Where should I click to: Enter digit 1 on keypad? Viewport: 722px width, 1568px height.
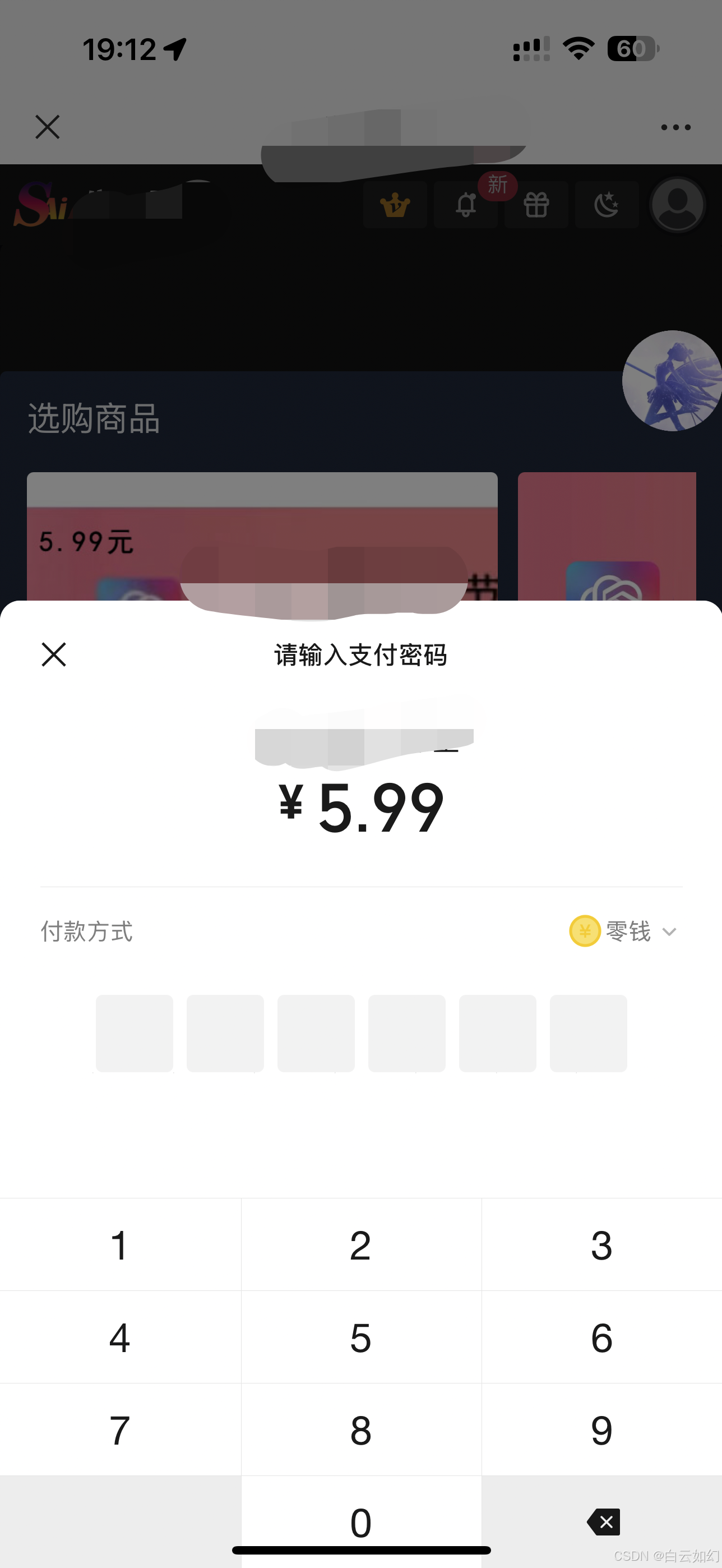[x=121, y=1245]
